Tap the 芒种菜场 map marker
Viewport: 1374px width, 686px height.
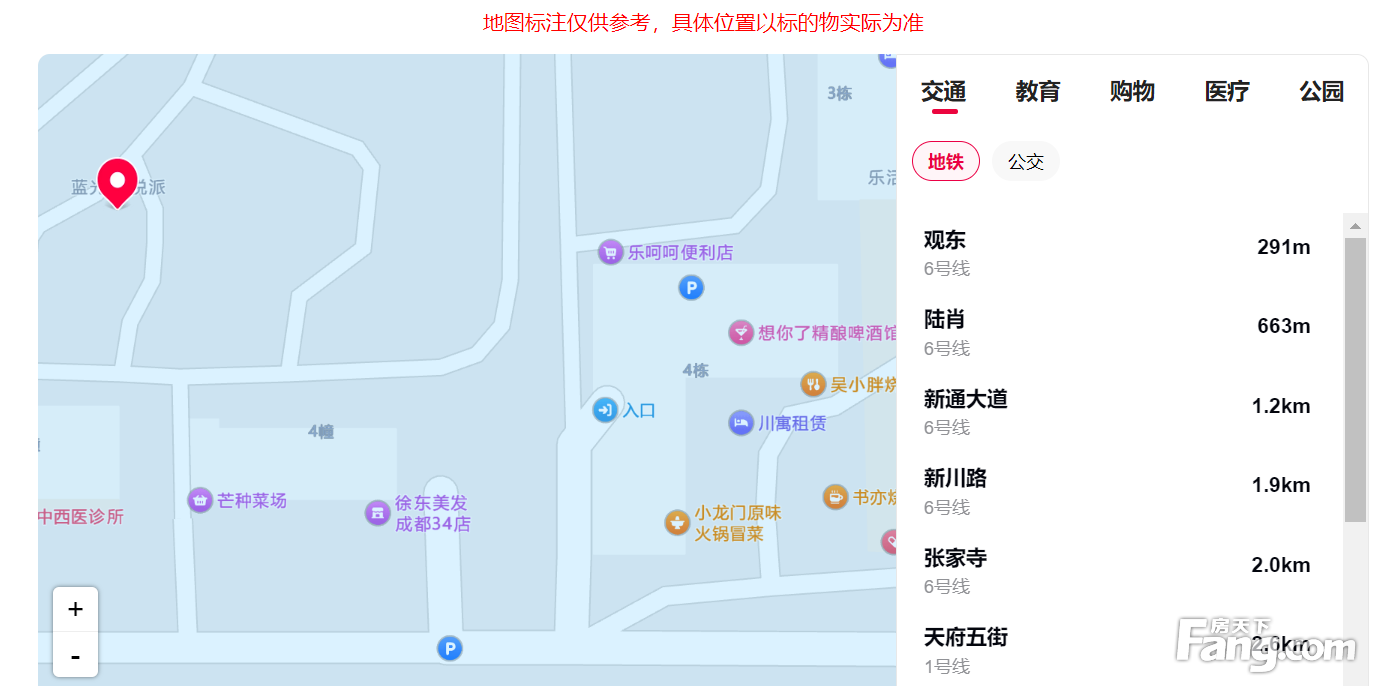pos(200,500)
